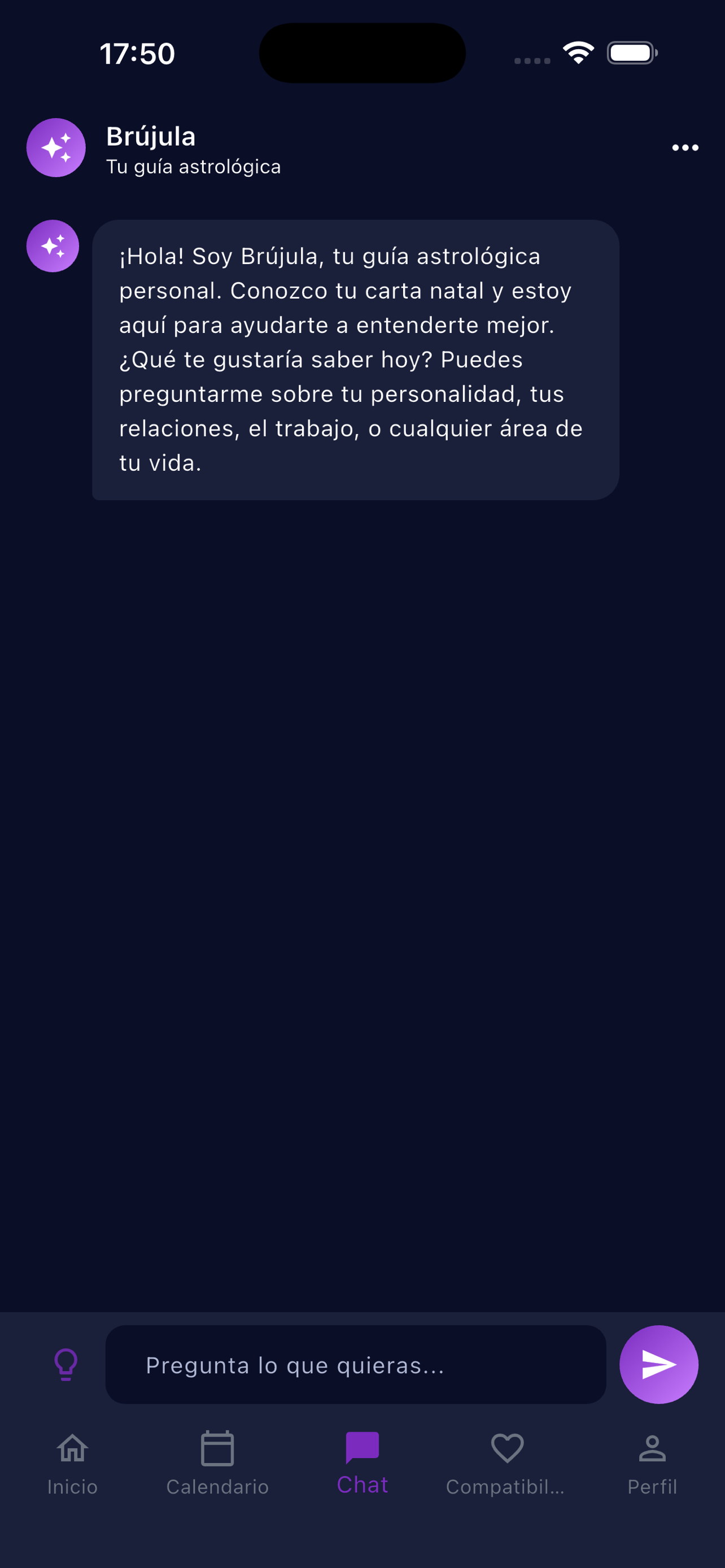The width and height of the screenshot is (725, 1568).
Task: Tap the Brújula title to view details
Action: [x=150, y=135]
